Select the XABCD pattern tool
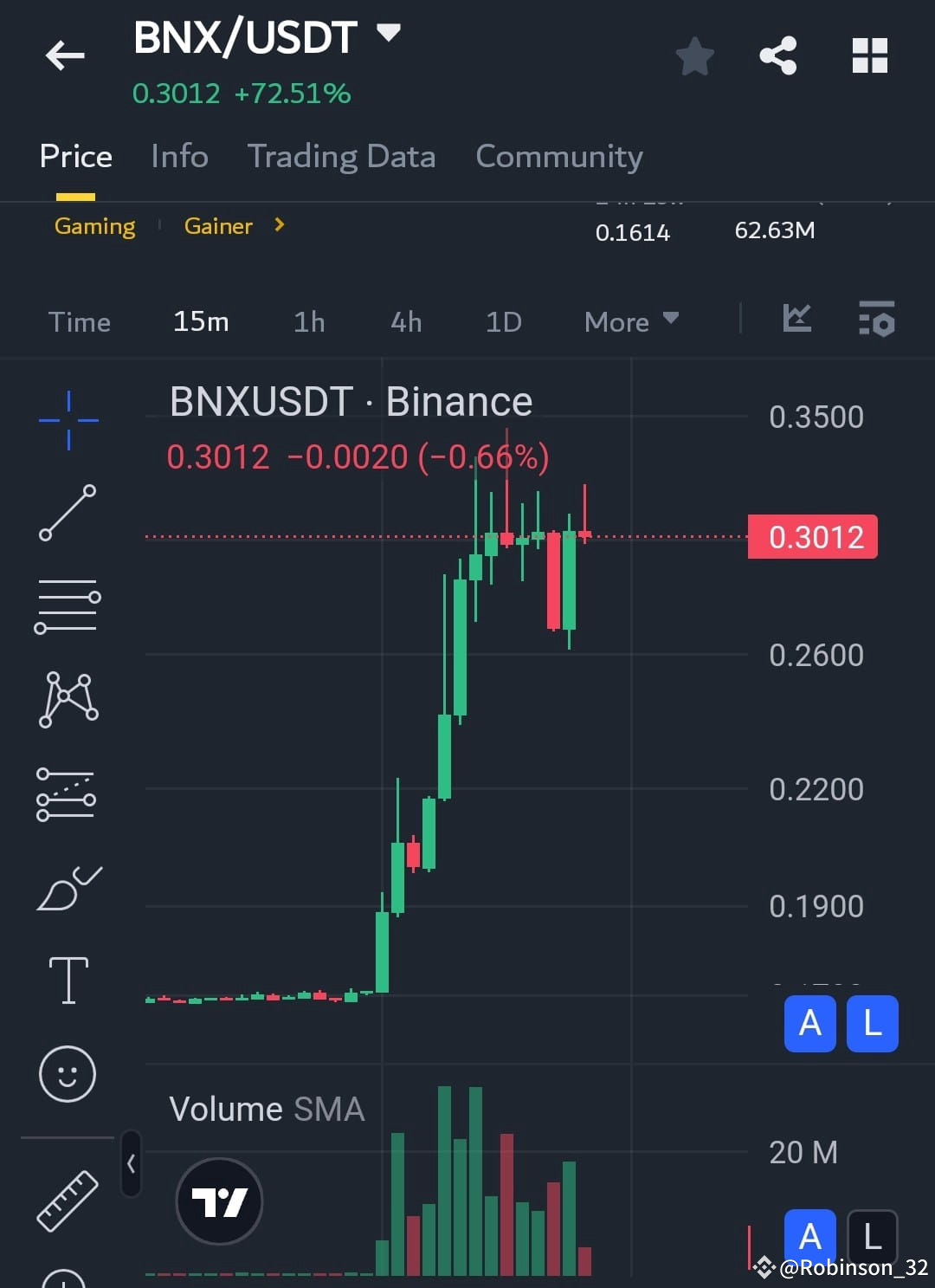This screenshot has width=935, height=1288. (68, 700)
